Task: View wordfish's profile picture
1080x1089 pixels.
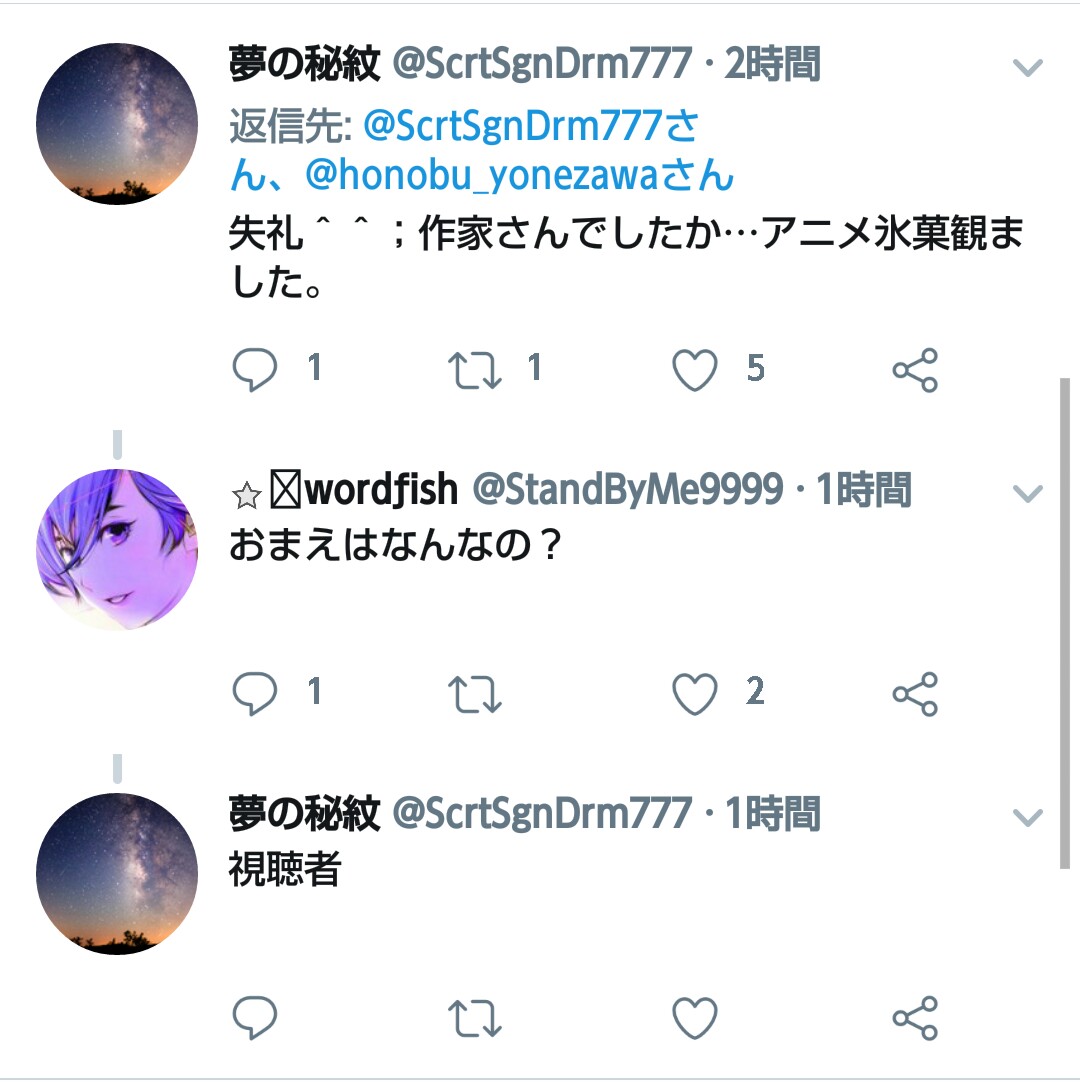Action: point(117,549)
